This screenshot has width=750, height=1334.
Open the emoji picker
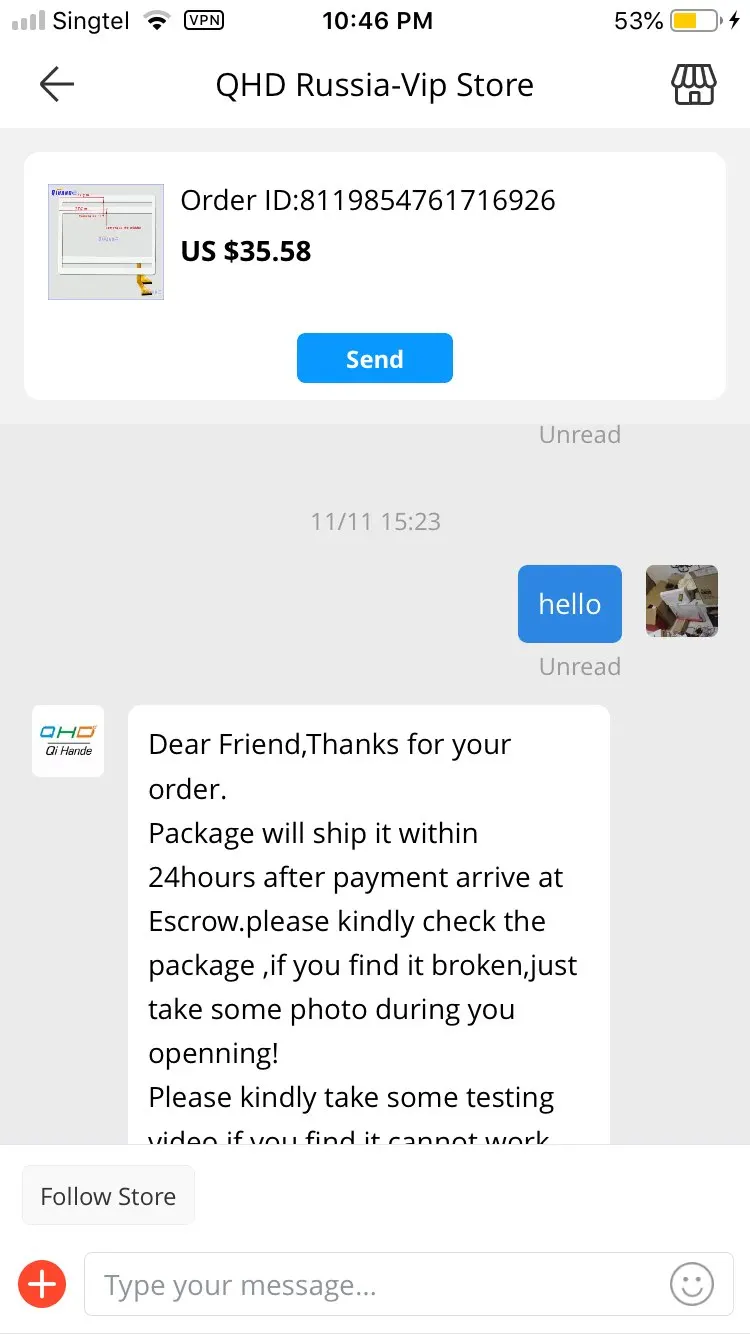point(692,1284)
